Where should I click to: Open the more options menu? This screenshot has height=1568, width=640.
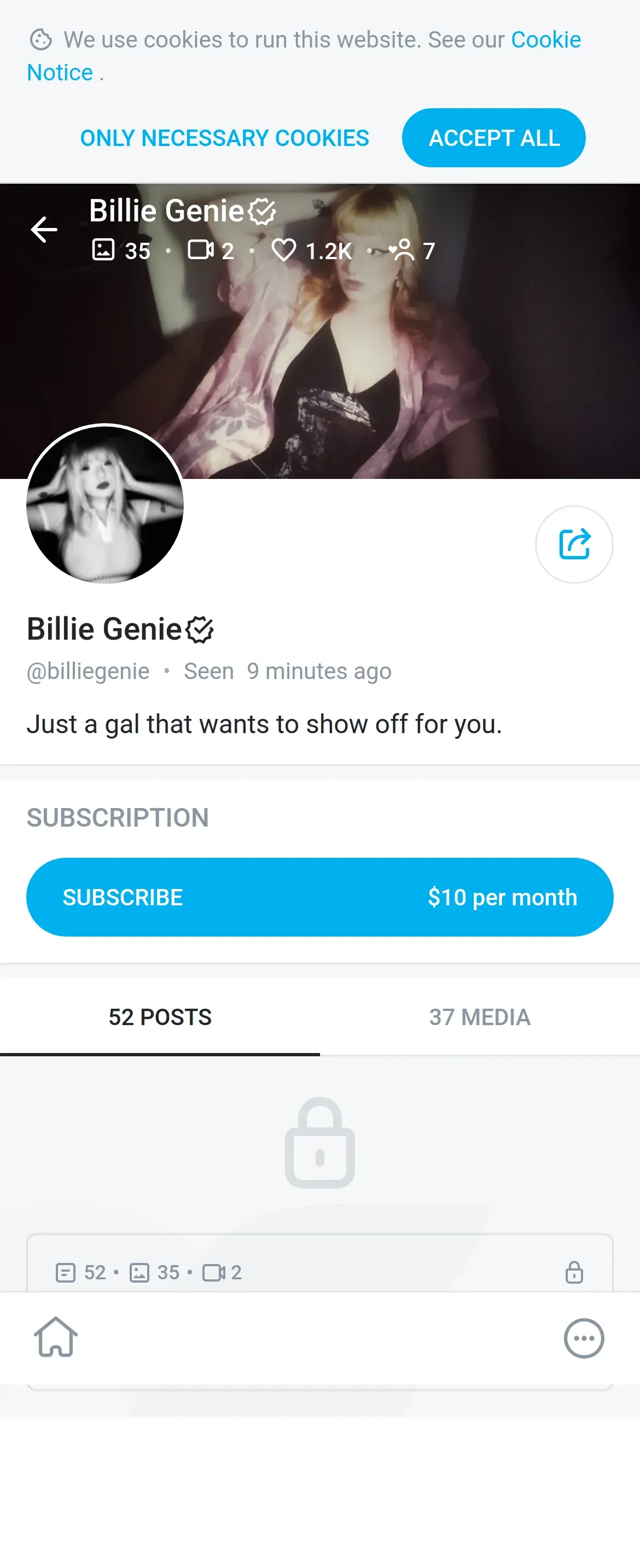(583, 1338)
